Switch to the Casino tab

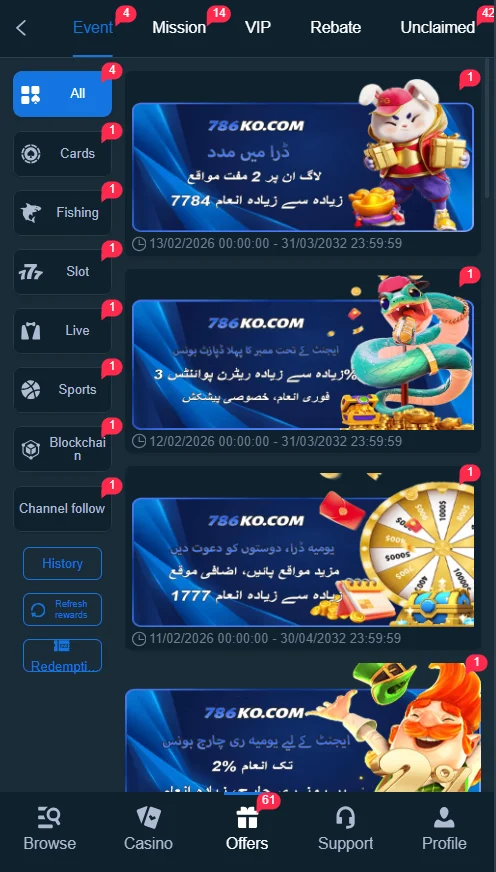pos(148,828)
